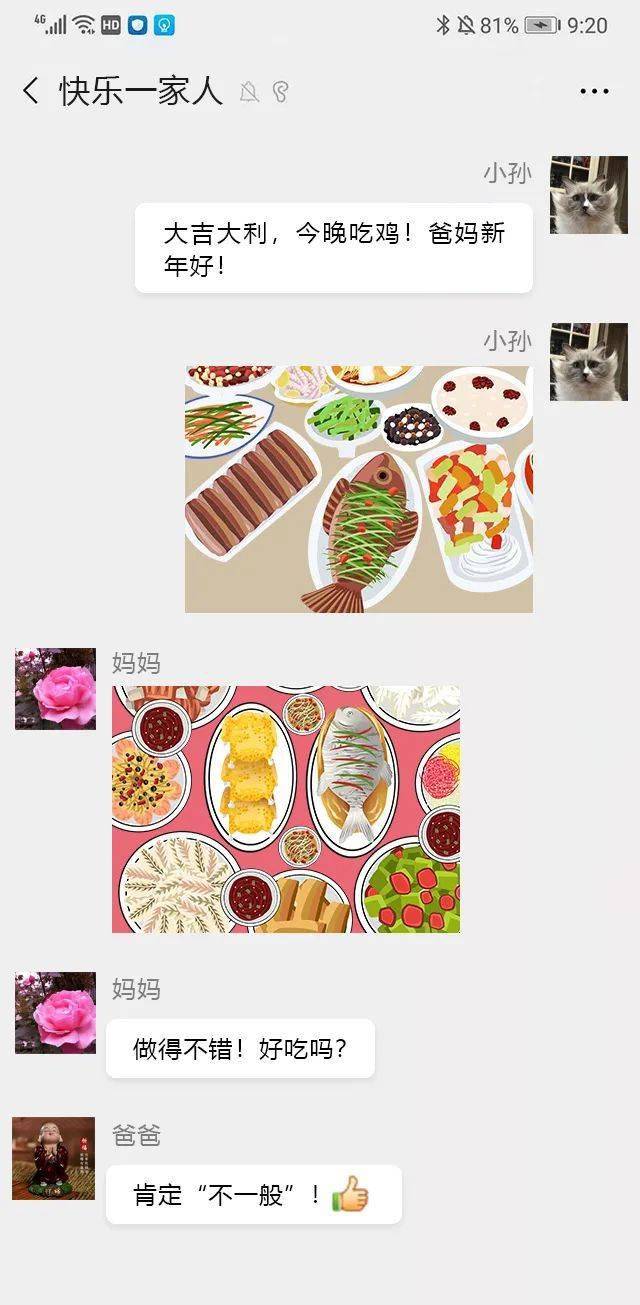Open 妈妈's rose avatar beside her picture
This screenshot has height=1305, width=640.
coord(55,689)
